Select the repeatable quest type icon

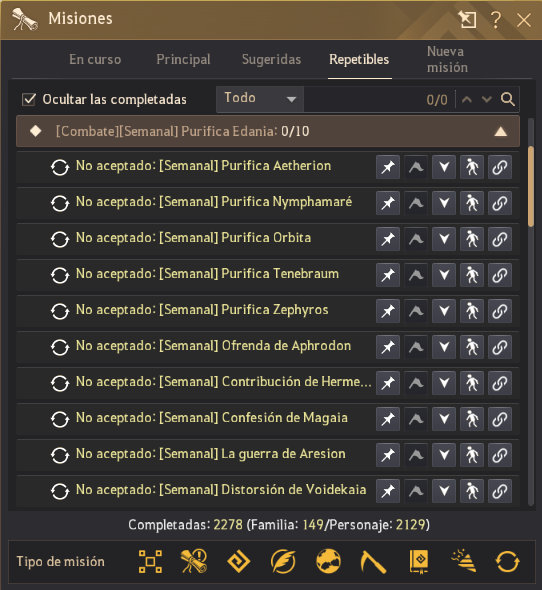(x=507, y=562)
